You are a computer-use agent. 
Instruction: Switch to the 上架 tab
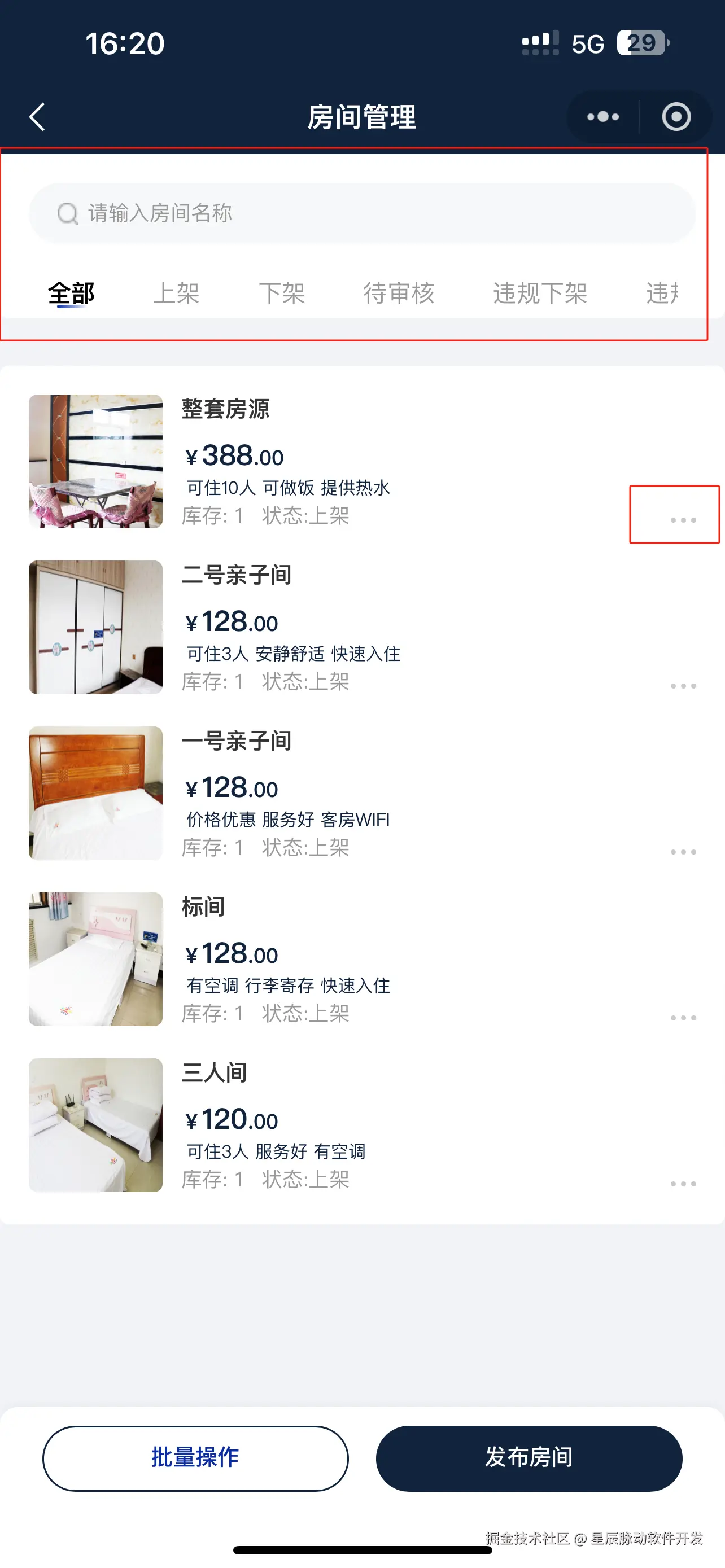176,294
